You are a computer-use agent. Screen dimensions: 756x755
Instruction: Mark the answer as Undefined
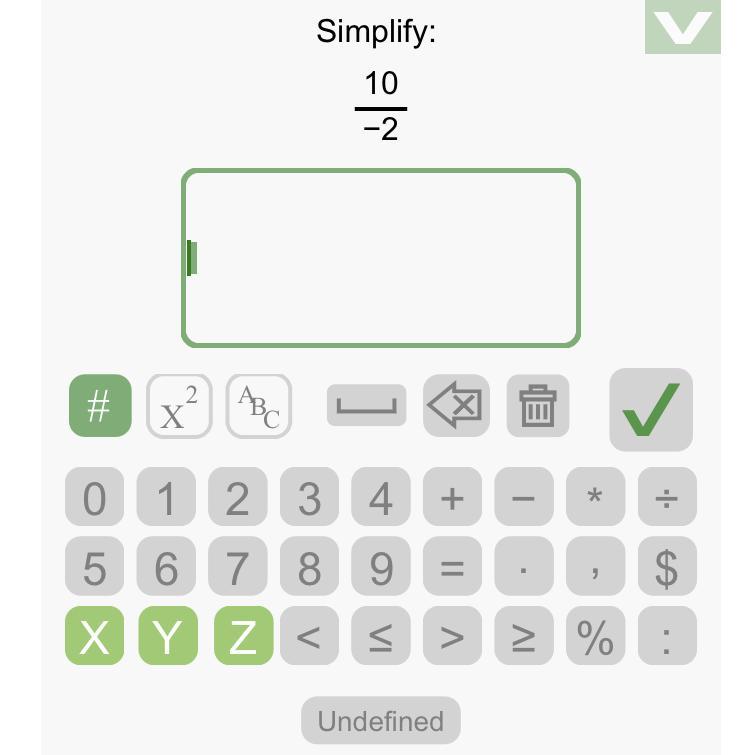point(380,721)
